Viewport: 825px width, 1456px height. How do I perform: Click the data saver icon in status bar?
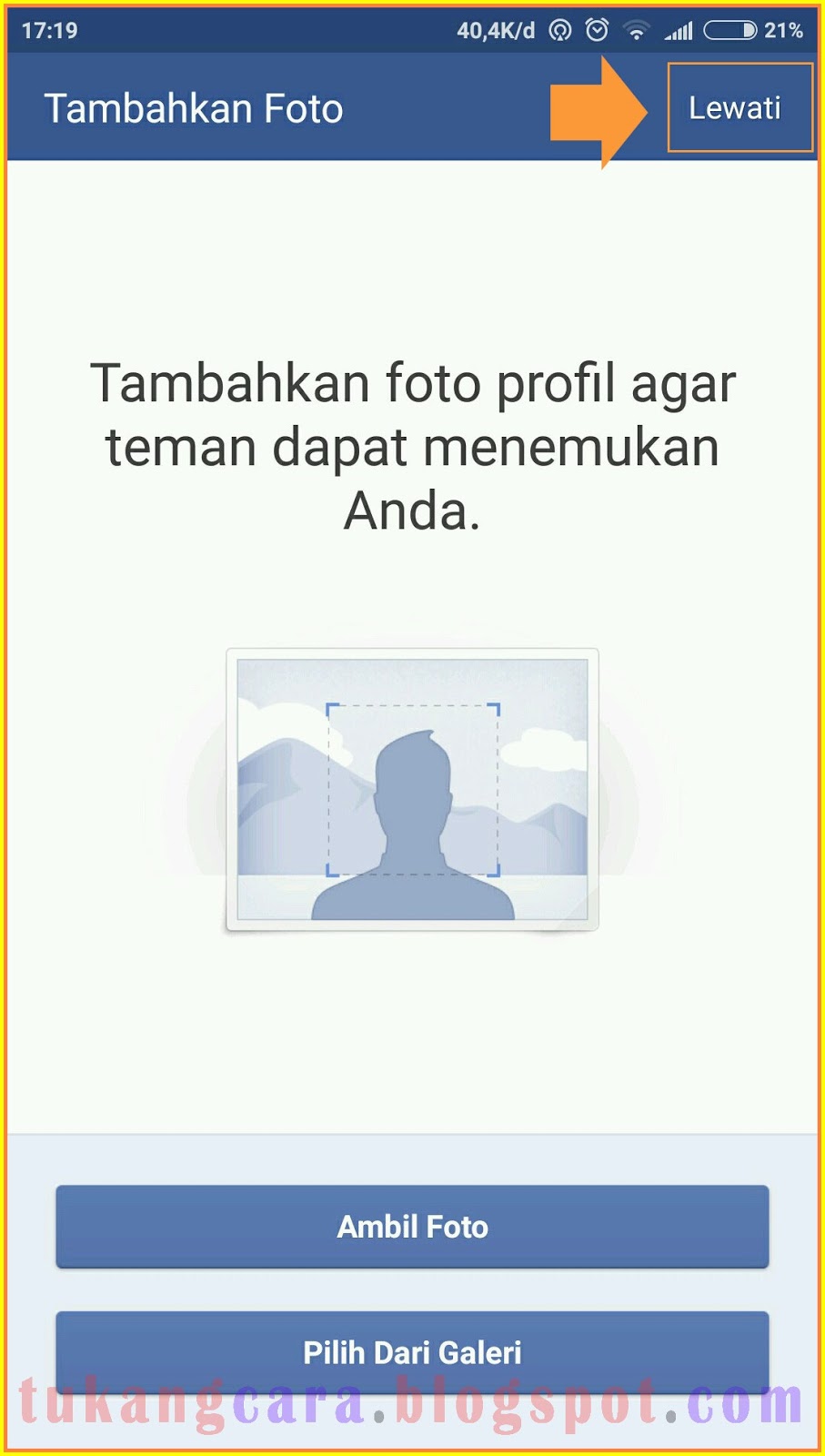[x=558, y=30]
